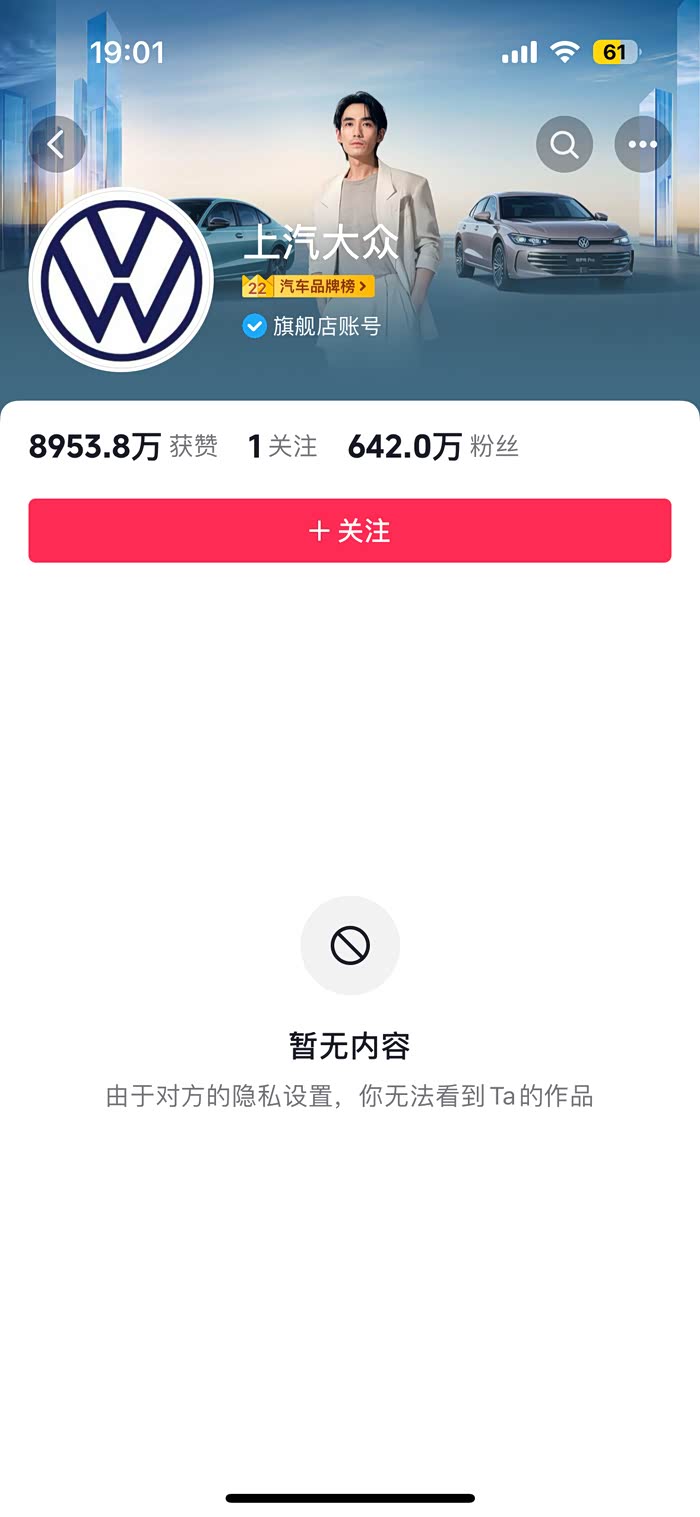This screenshot has width=700, height=1517.
Task: View the Volkswagen profile avatar
Action: pyautogui.click(x=121, y=280)
